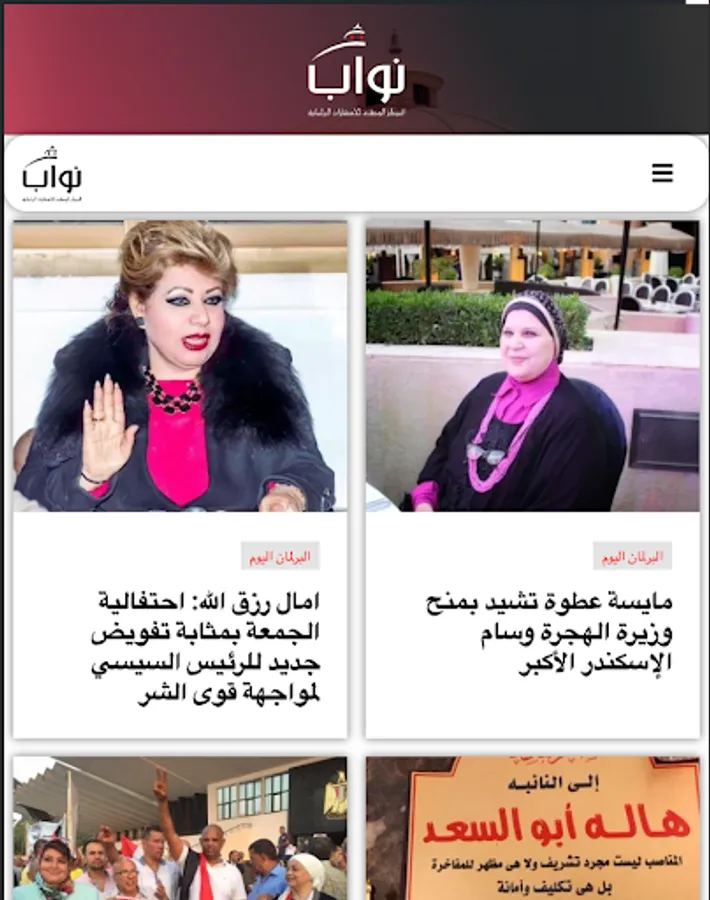Open the article with هاله أبو السعد sign
The width and height of the screenshot is (710, 900).
pos(532,828)
